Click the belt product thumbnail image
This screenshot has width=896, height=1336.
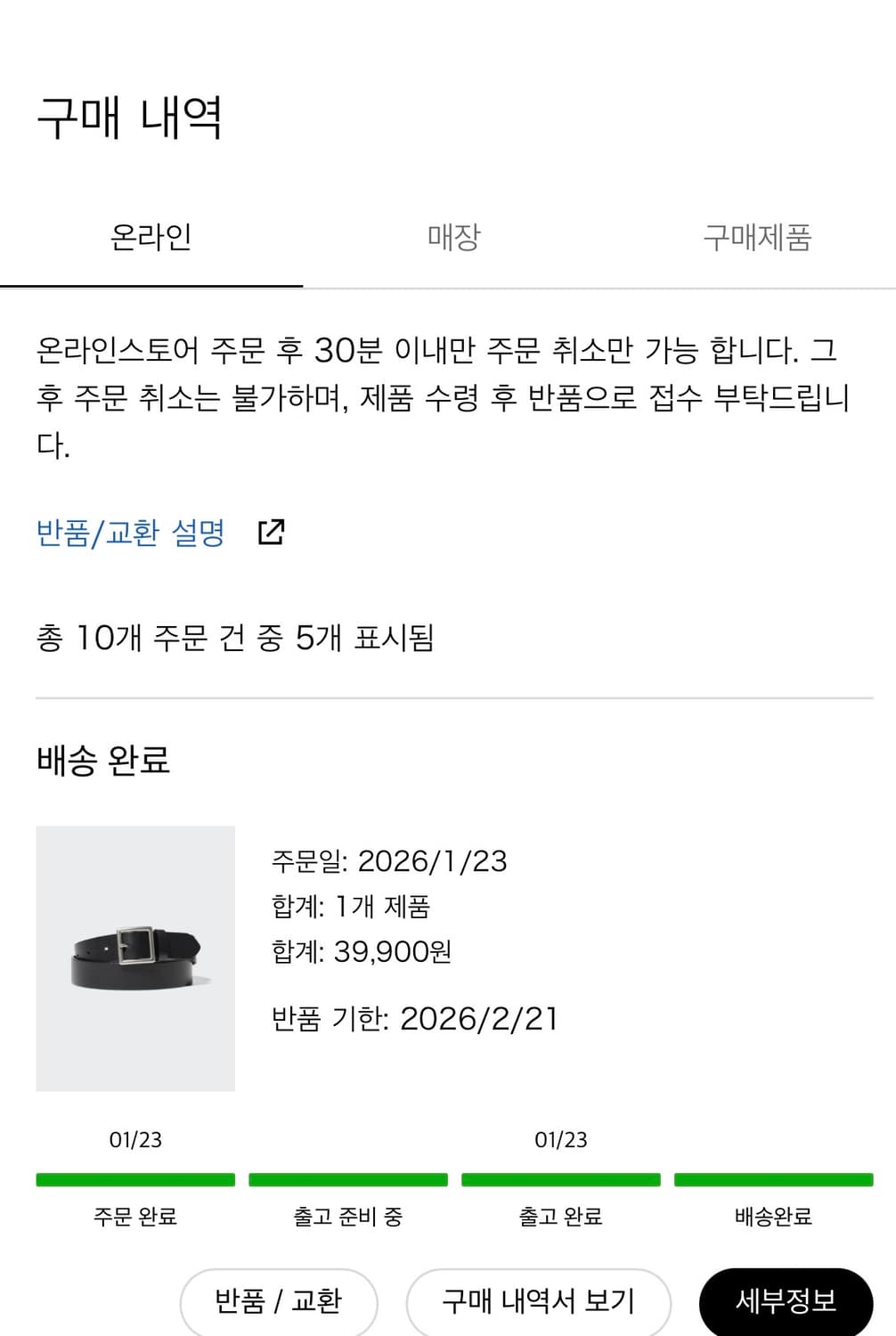[x=135, y=959]
